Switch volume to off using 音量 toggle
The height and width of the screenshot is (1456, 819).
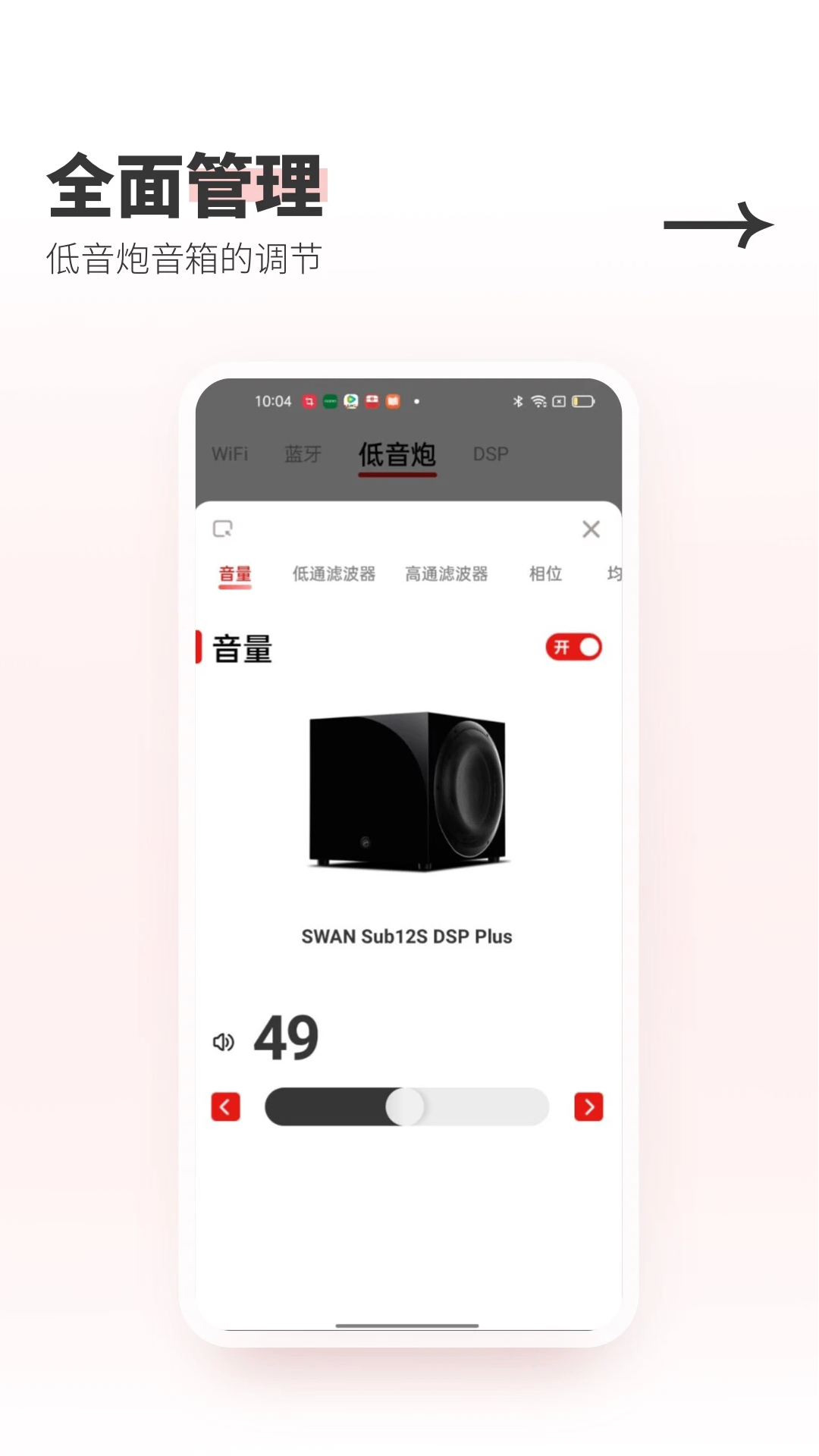[574, 647]
